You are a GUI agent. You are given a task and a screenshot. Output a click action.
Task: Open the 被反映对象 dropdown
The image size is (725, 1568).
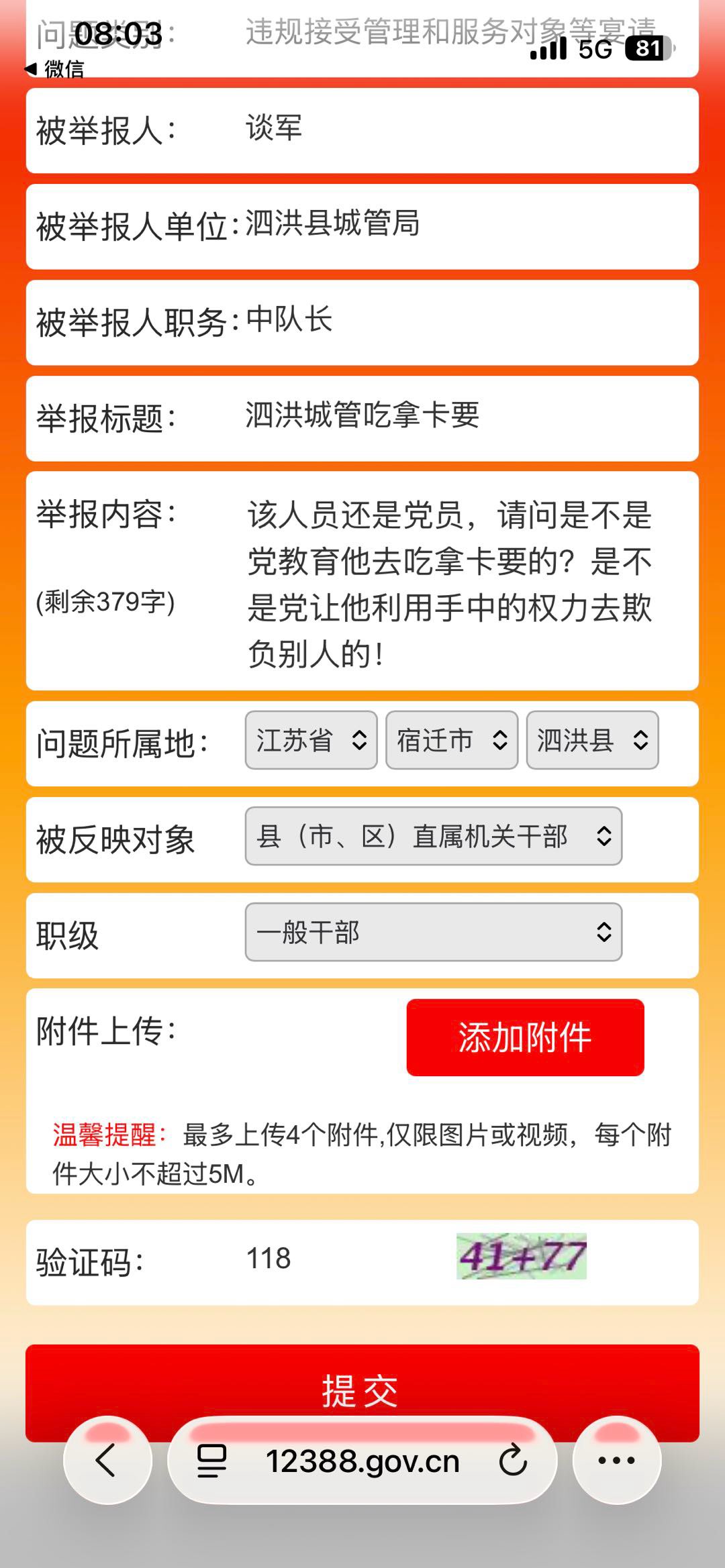tap(433, 836)
